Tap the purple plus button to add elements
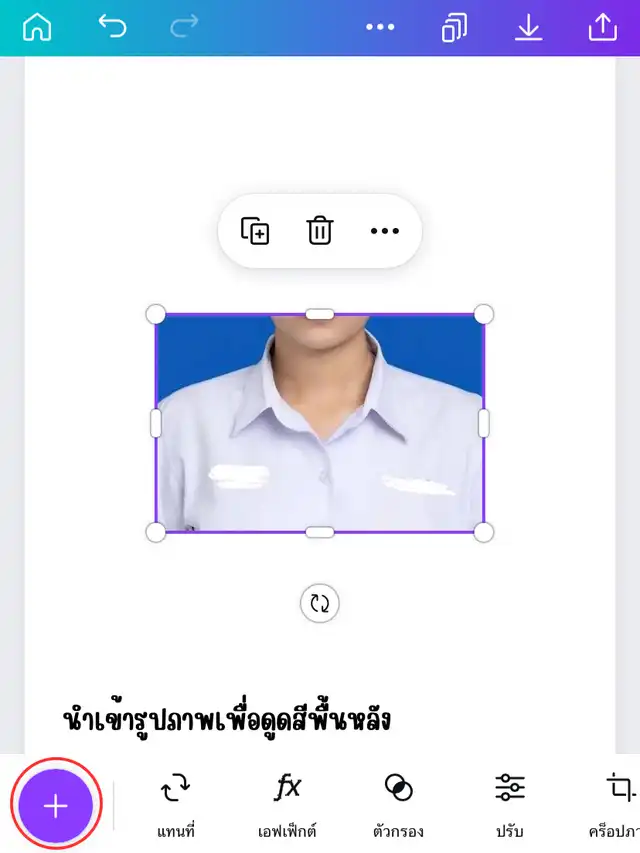 point(56,806)
